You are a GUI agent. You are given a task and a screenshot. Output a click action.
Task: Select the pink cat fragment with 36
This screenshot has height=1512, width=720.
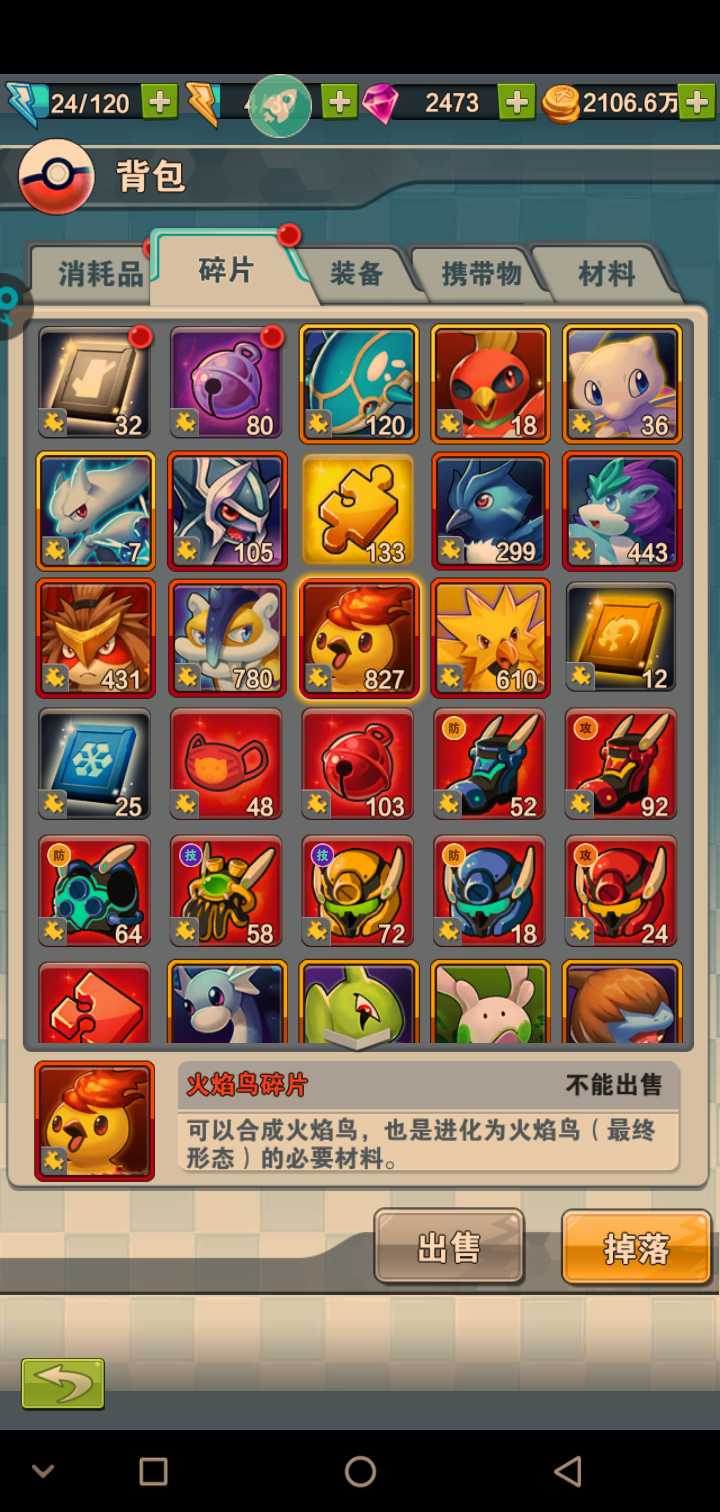tap(622, 383)
